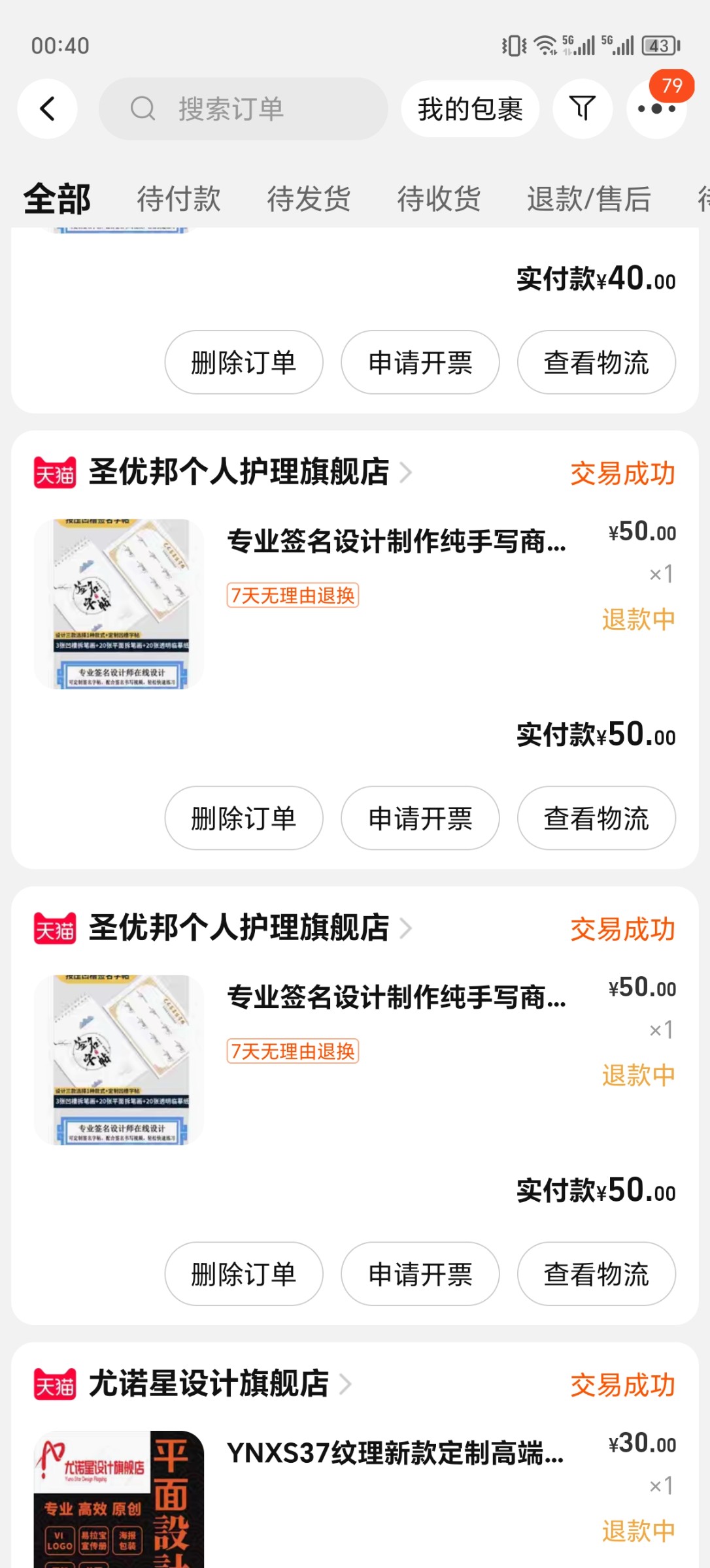Delete the order with 实付款¥40.00
This screenshot has width=710, height=1568.
click(x=243, y=363)
